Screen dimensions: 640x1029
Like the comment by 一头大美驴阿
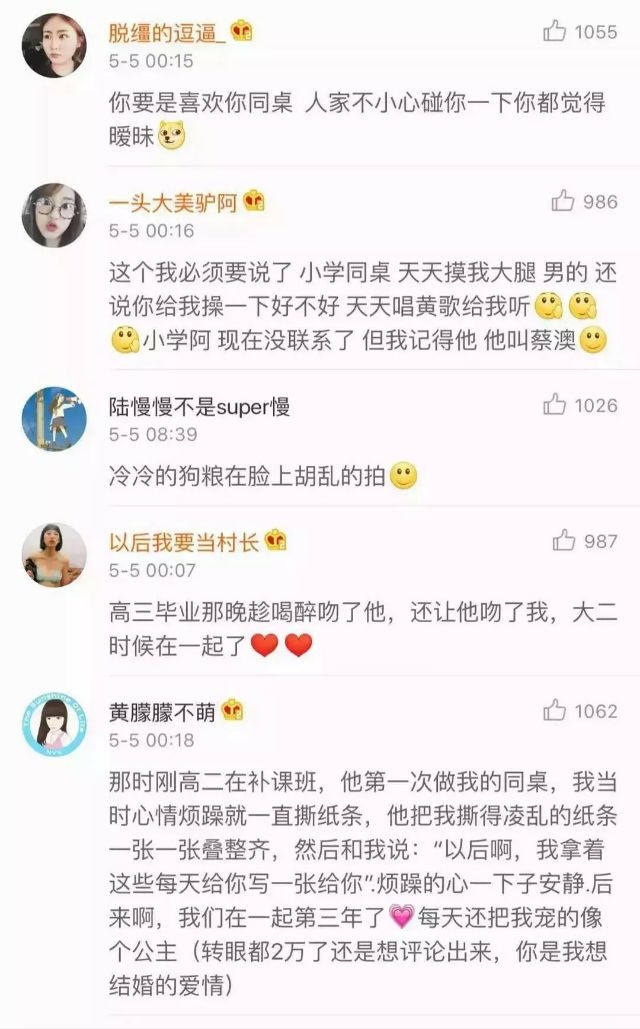point(563,202)
